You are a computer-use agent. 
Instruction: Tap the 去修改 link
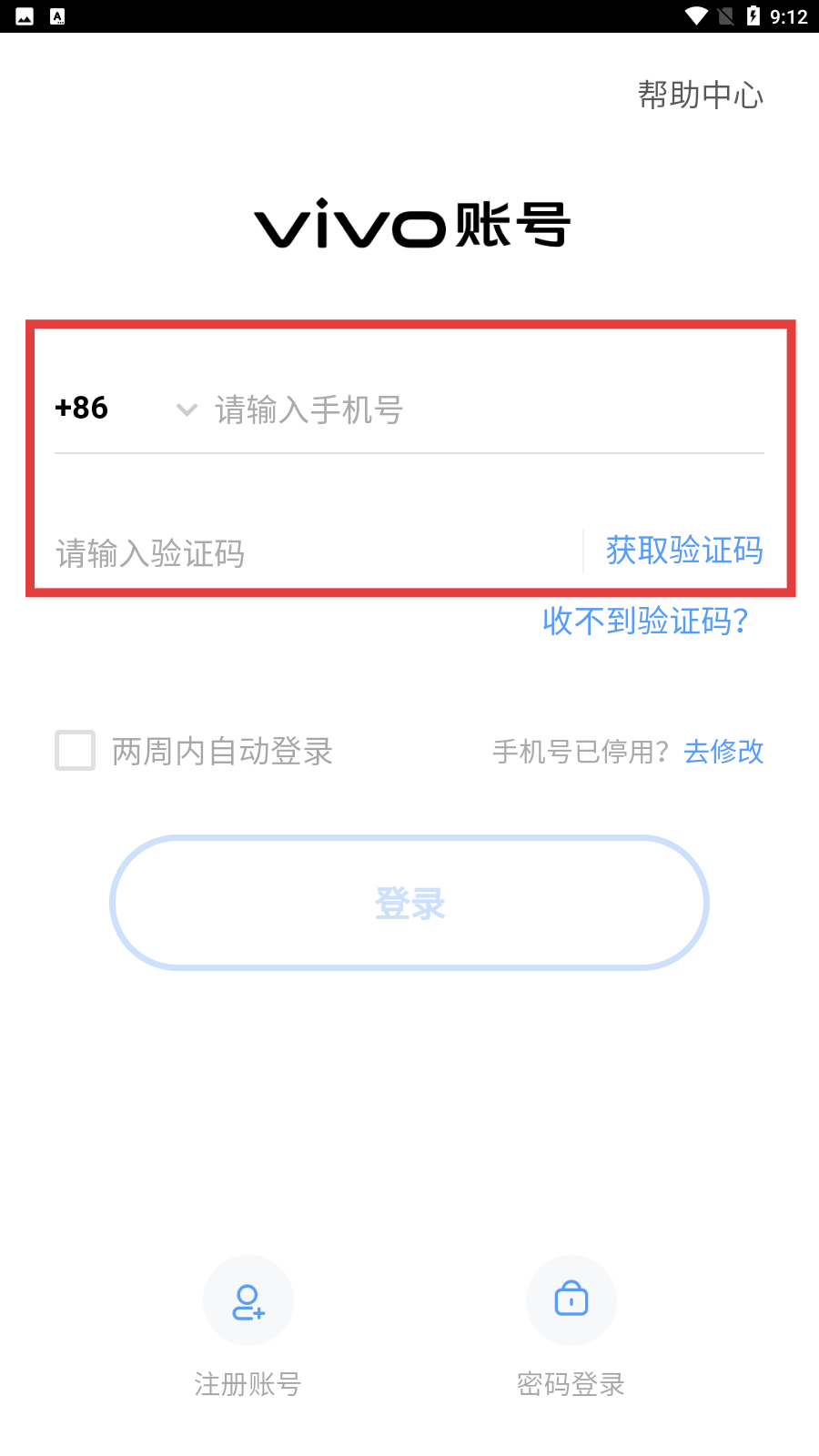point(723,752)
